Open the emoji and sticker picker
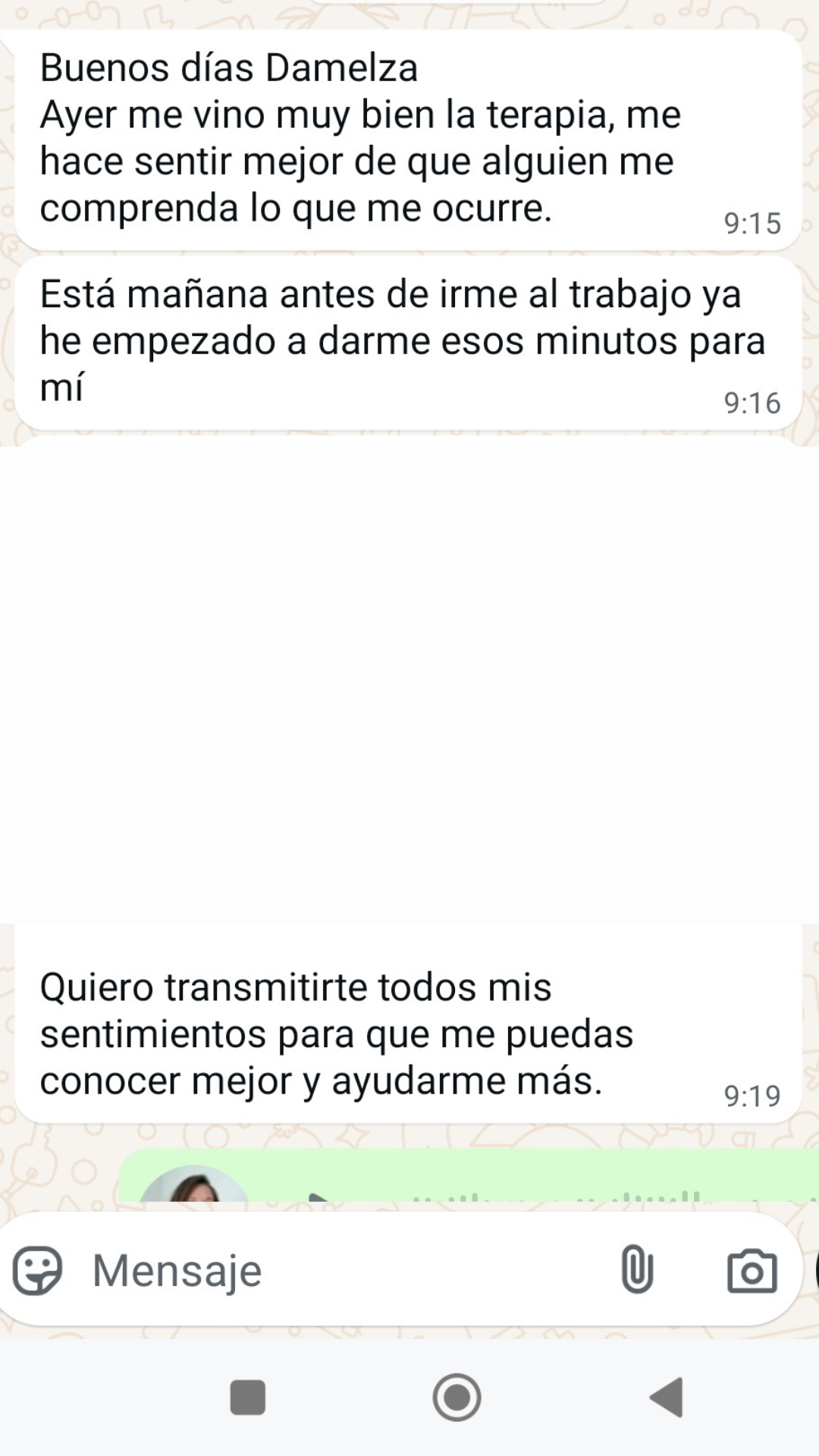Image resolution: width=819 pixels, height=1456 pixels. 37,1270
